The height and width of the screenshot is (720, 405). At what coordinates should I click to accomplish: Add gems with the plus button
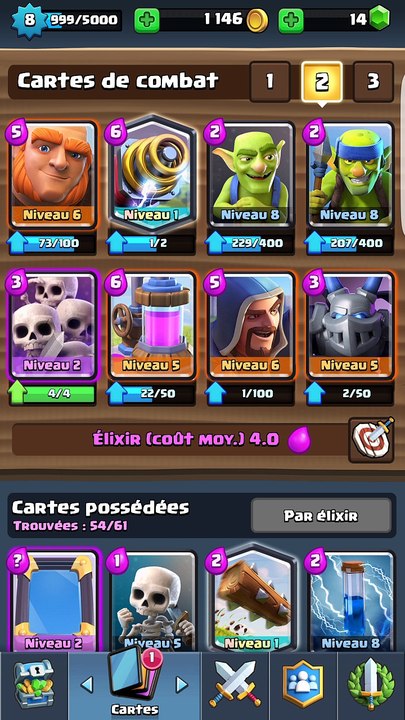point(291,20)
